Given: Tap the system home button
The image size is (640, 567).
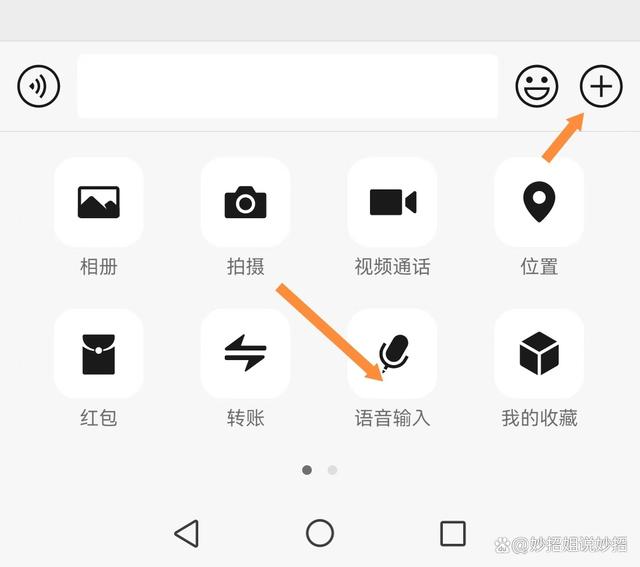Looking at the screenshot, I should pyautogui.click(x=320, y=533).
